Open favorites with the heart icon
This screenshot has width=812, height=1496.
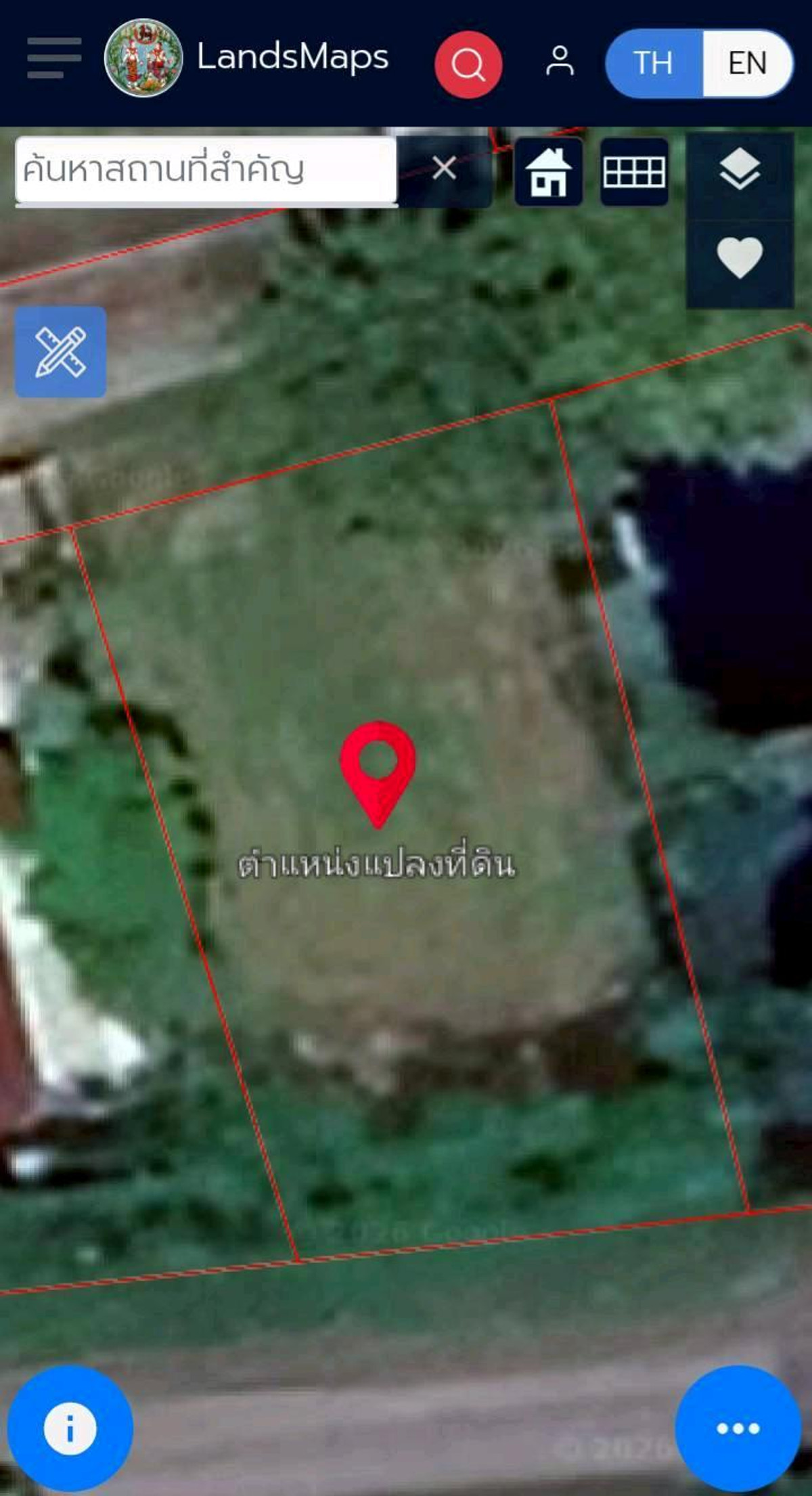[x=740, y=258]
